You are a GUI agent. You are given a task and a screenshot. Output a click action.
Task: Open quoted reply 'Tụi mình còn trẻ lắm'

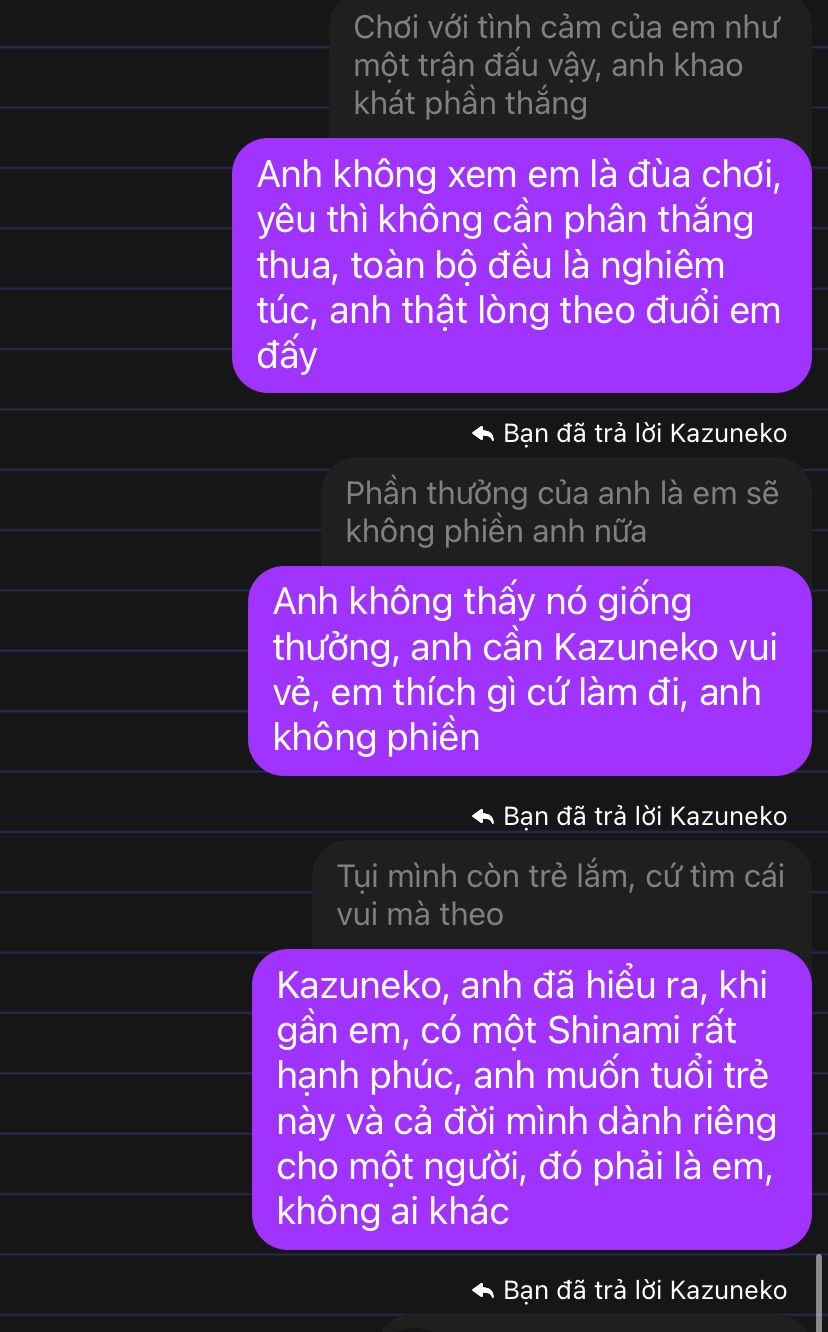point(560,895)
